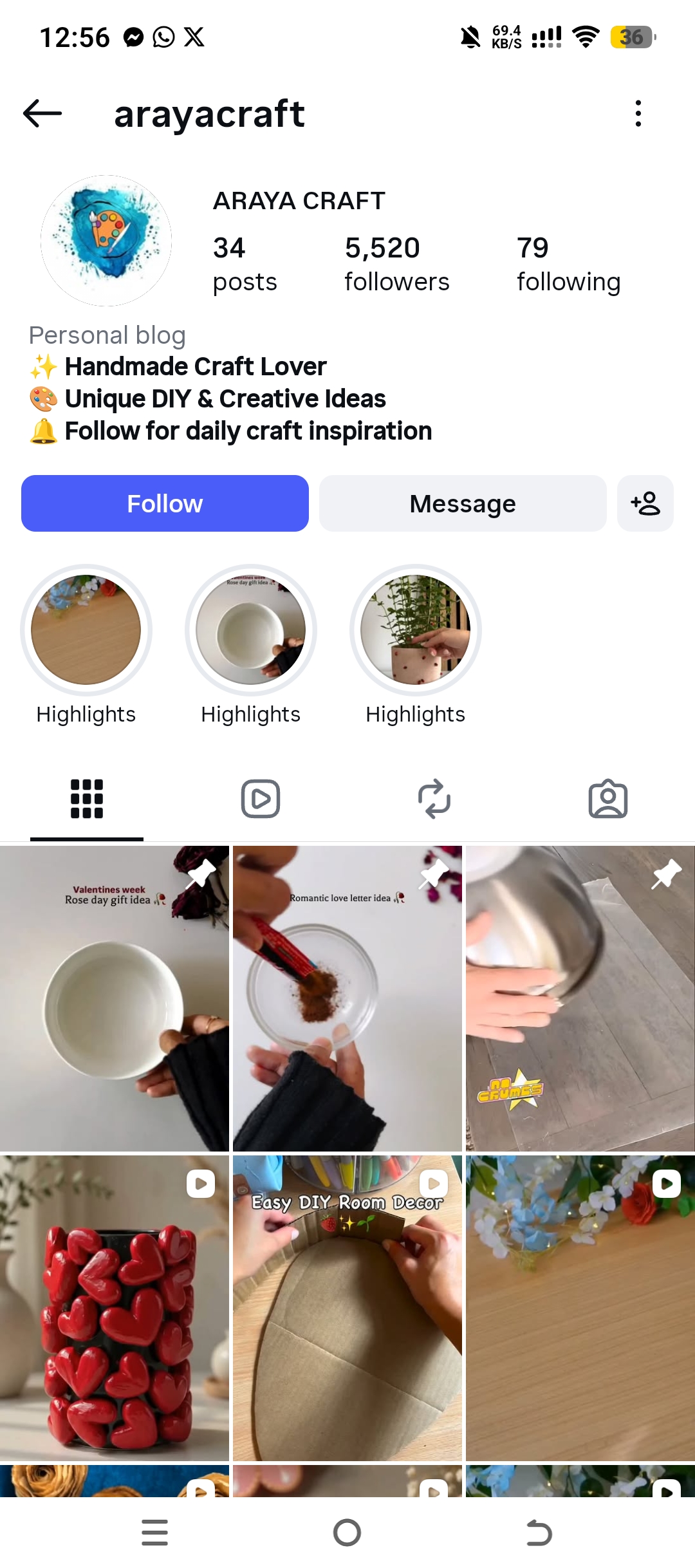Open the highlight with the white bowl cover
Screen dimensions: 695x1568
click(x=251, y=630)
